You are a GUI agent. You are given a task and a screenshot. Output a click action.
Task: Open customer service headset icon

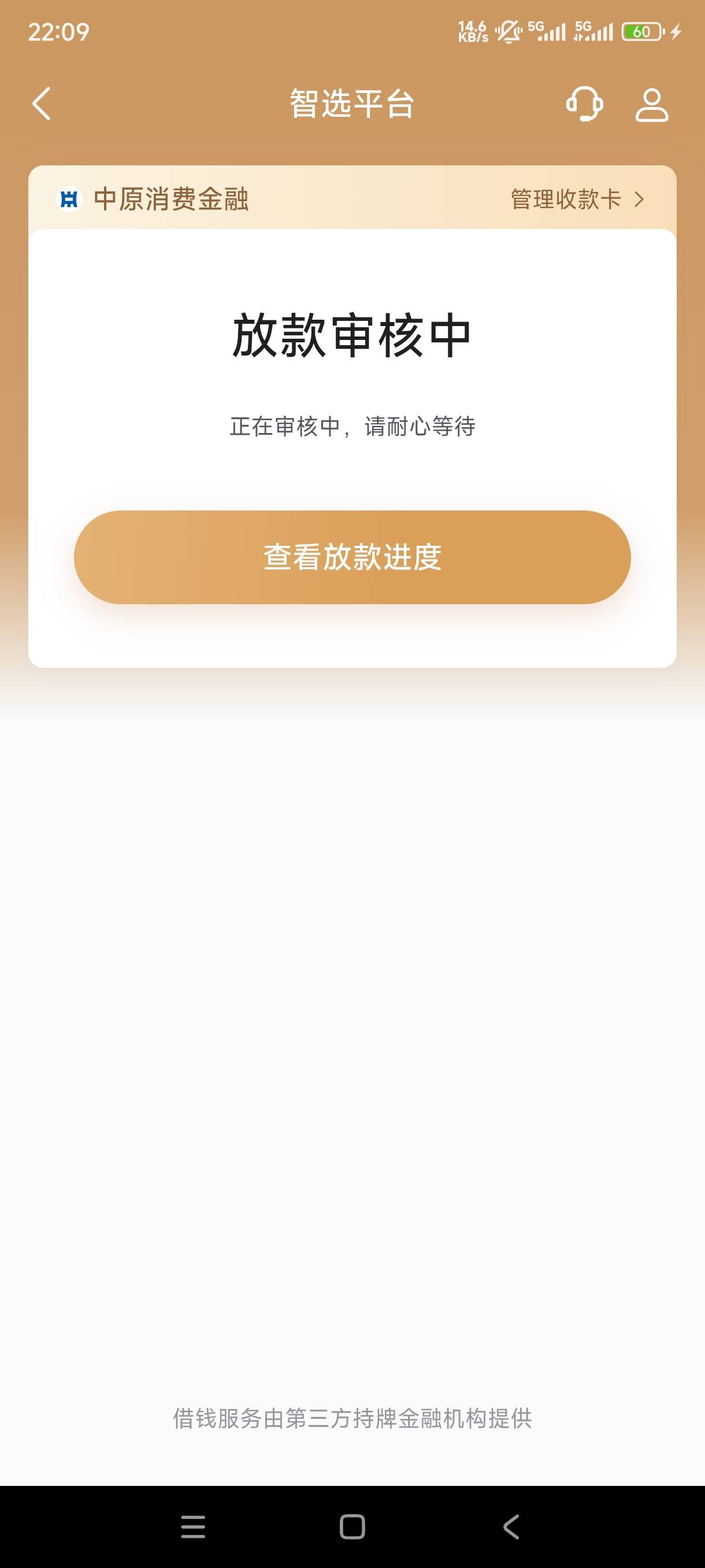point(584,103)
